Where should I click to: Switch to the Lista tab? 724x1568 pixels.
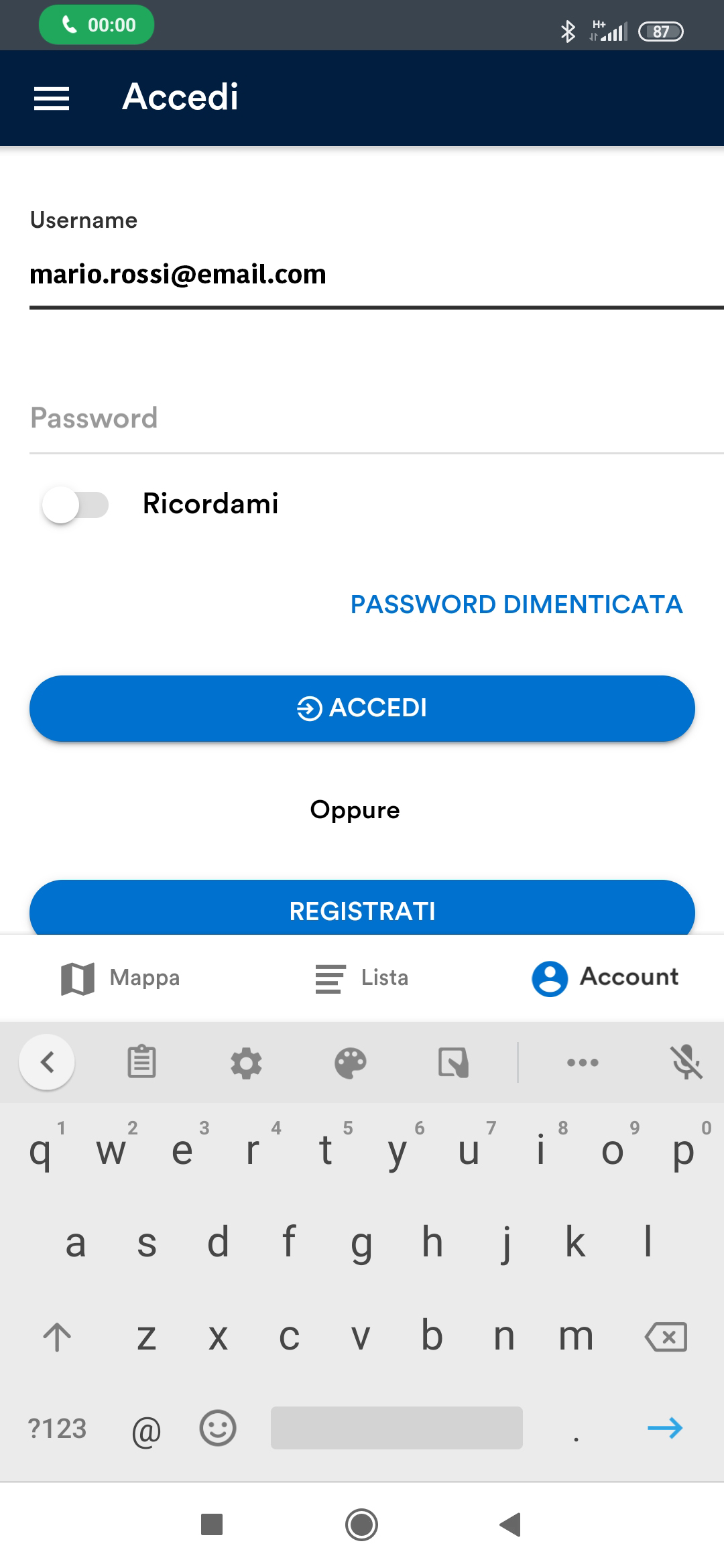coord(362,978)
